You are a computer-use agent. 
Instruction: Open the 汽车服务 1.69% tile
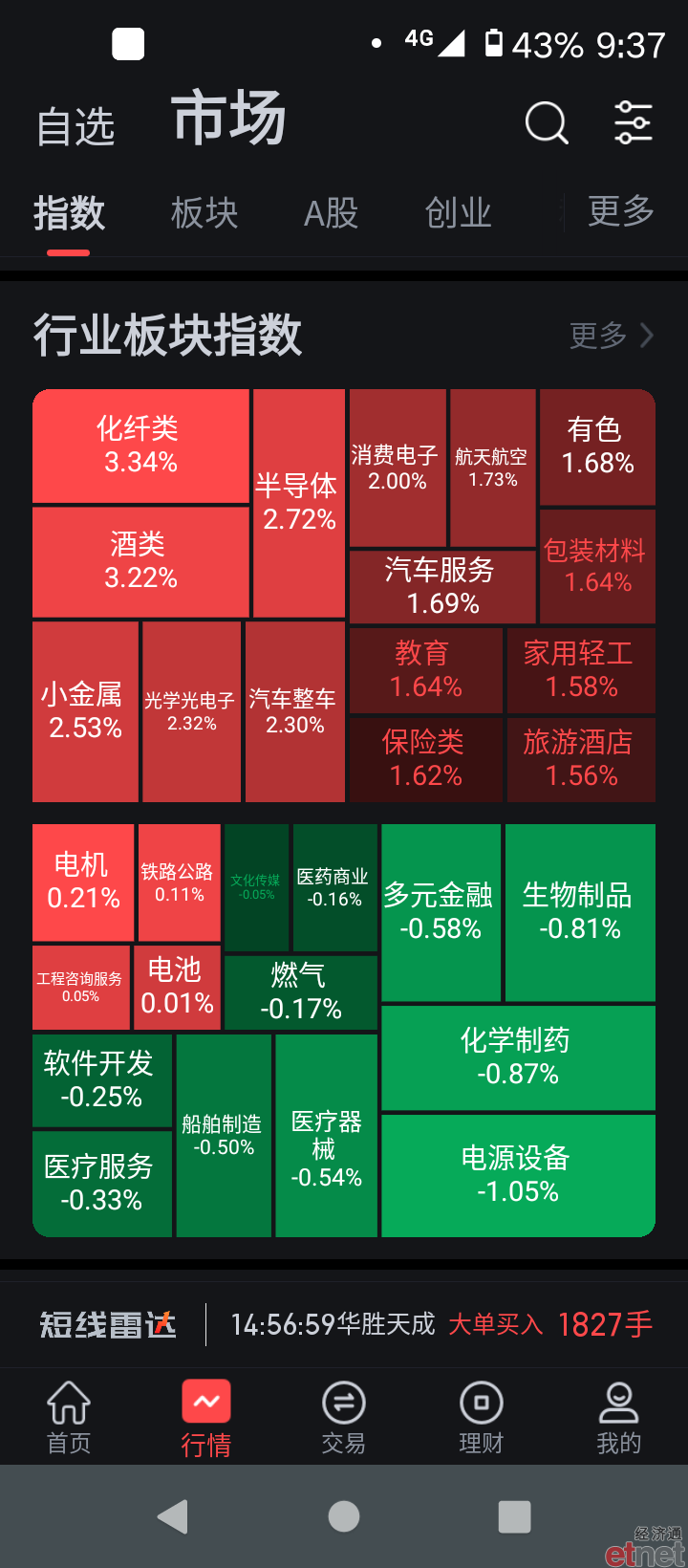click(442, 587)
